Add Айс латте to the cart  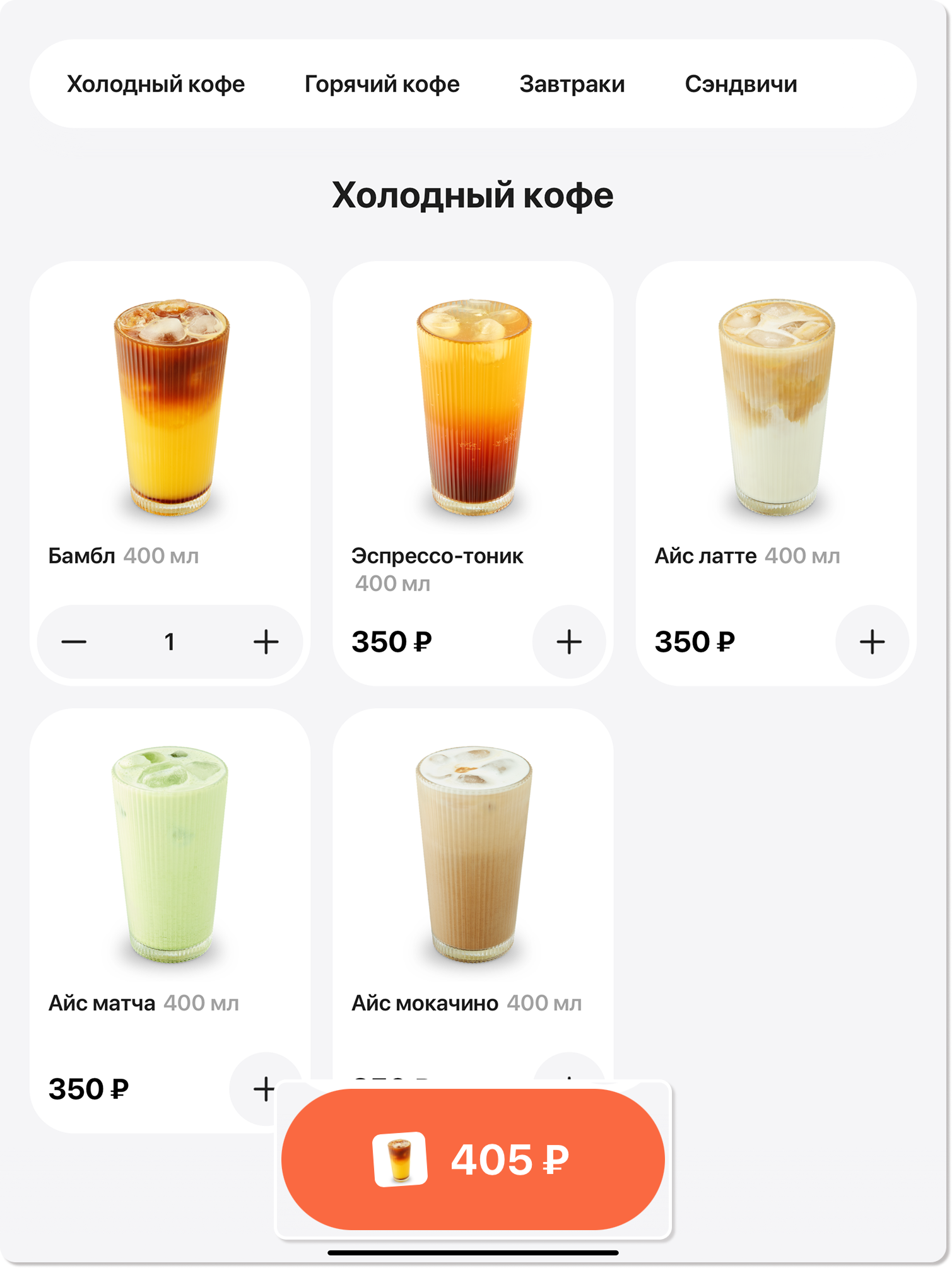coord(872,642)
